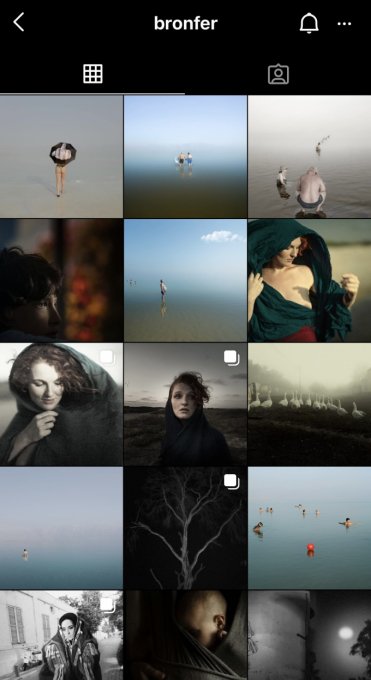The height and width of the screenshot is (680, 371).
Task: Open the post with a cloud in blue sky
Action: click(185, 280)
